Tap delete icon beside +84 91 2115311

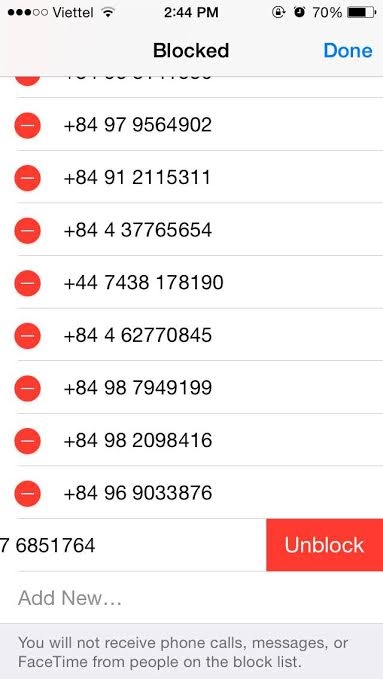pyautogui.click(x=27, y=178)
